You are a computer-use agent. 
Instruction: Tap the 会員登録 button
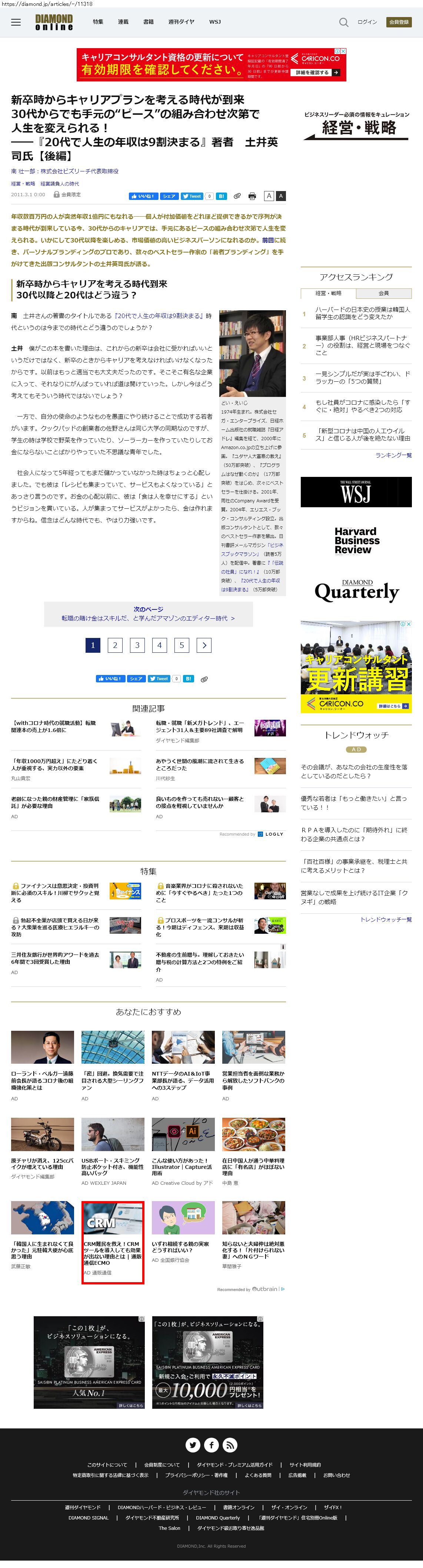399,22
